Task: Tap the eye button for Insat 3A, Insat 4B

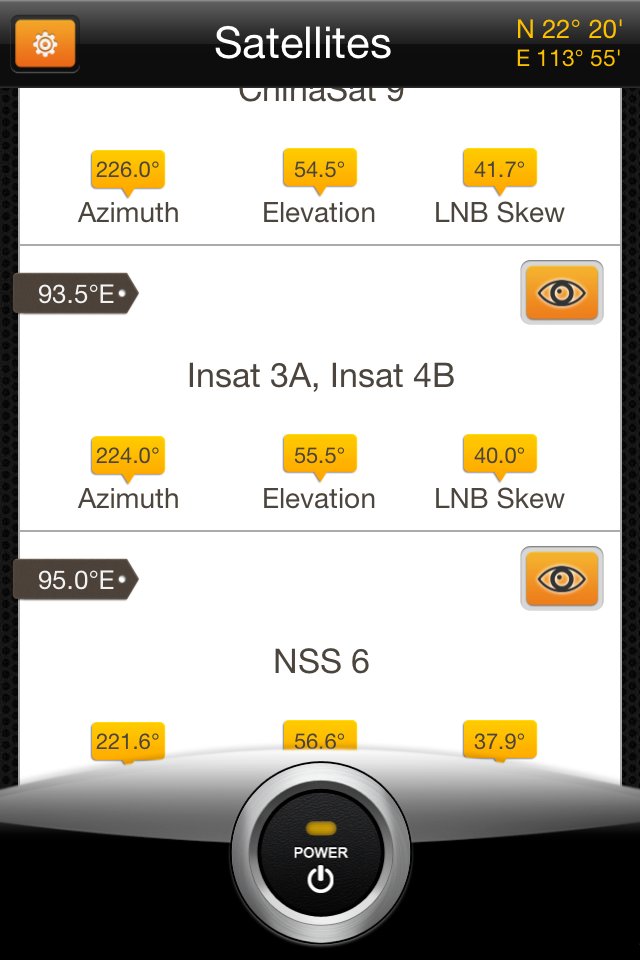Action: pyautogui.click(x=561, y=292)
